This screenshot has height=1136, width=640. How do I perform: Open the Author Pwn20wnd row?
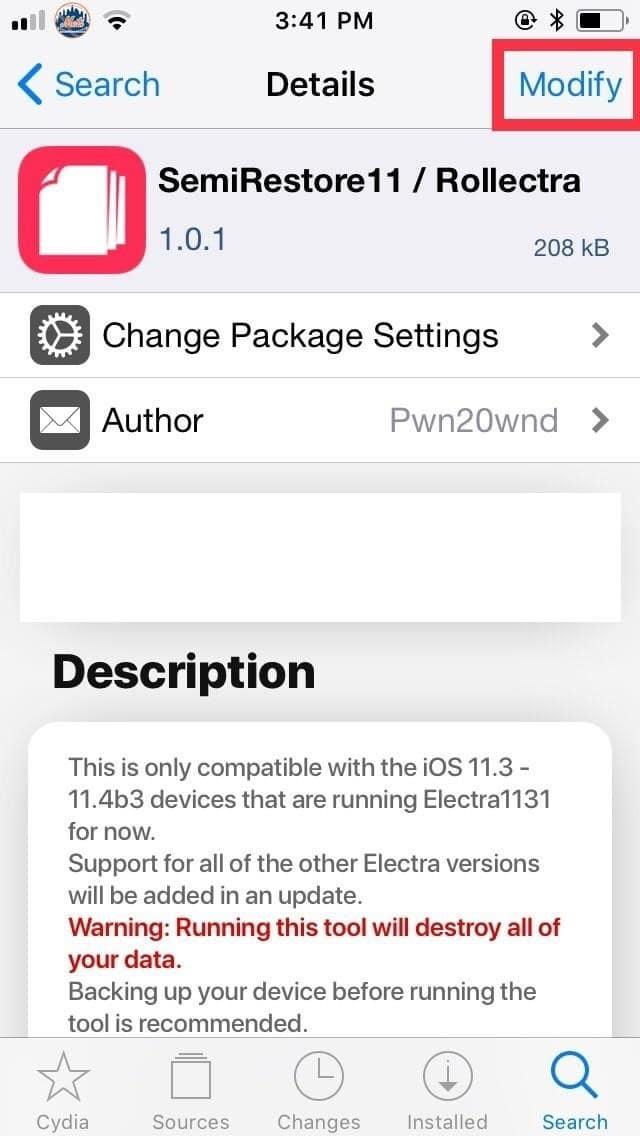point(320,420)
